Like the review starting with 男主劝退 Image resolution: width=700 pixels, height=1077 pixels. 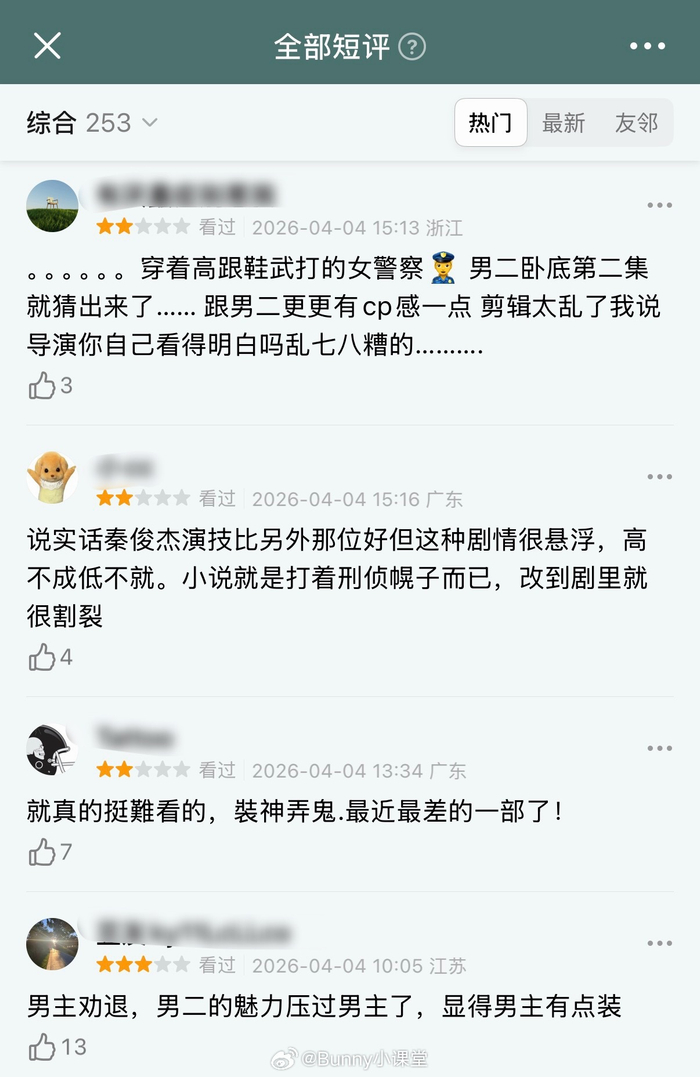[x=43, y=1047]
